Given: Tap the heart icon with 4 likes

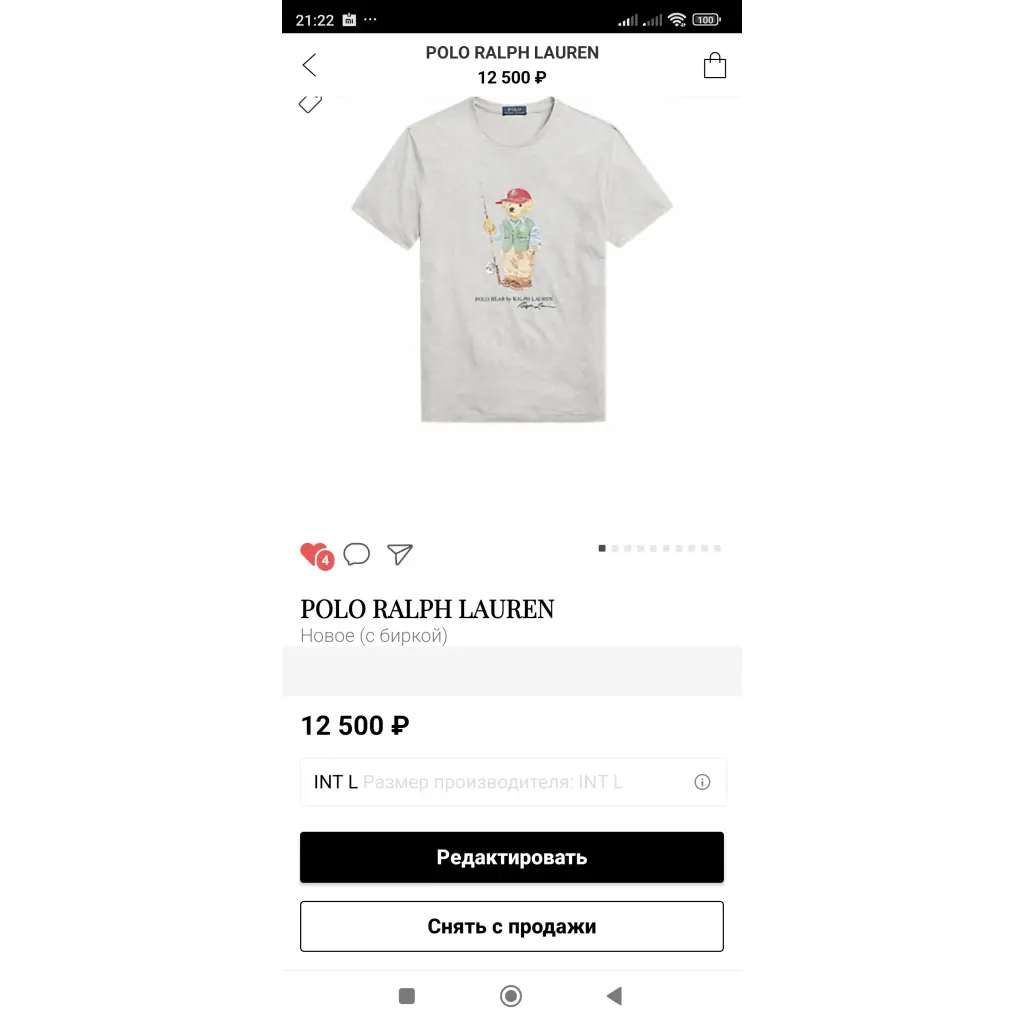Looking at the screenshot, I should click(315, 555).
